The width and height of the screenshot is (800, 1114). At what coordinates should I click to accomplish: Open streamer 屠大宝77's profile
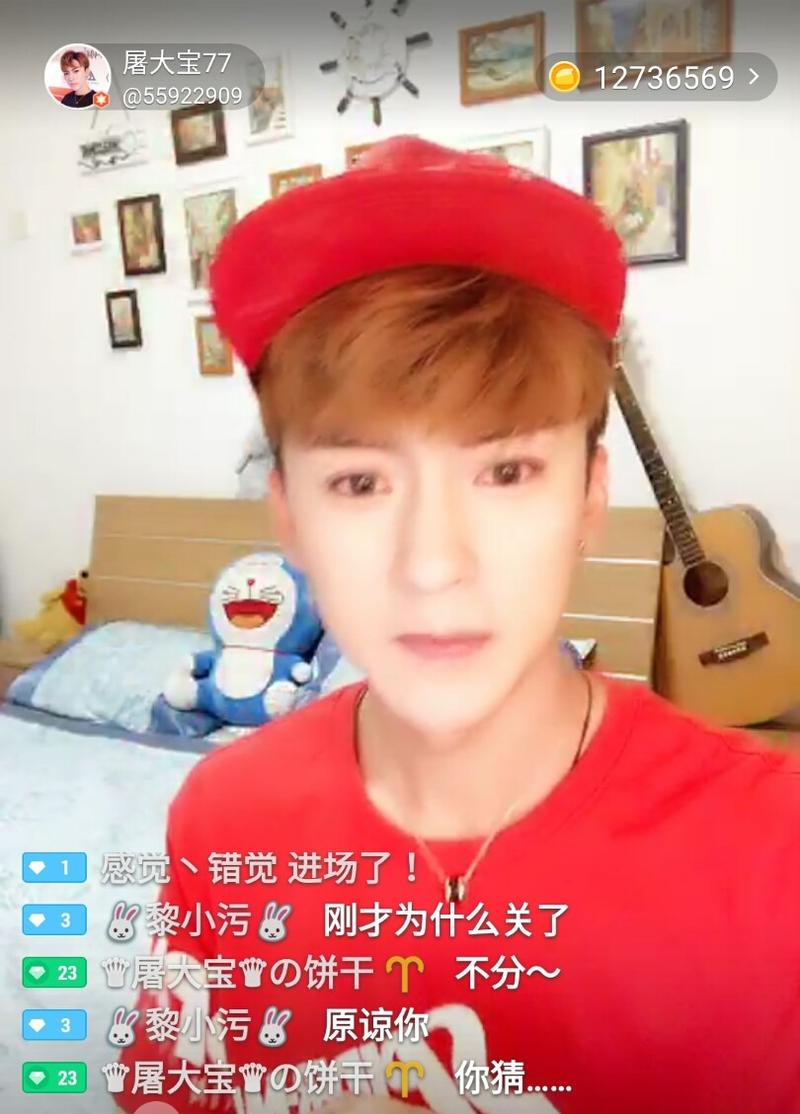click(x=78, y=76)
